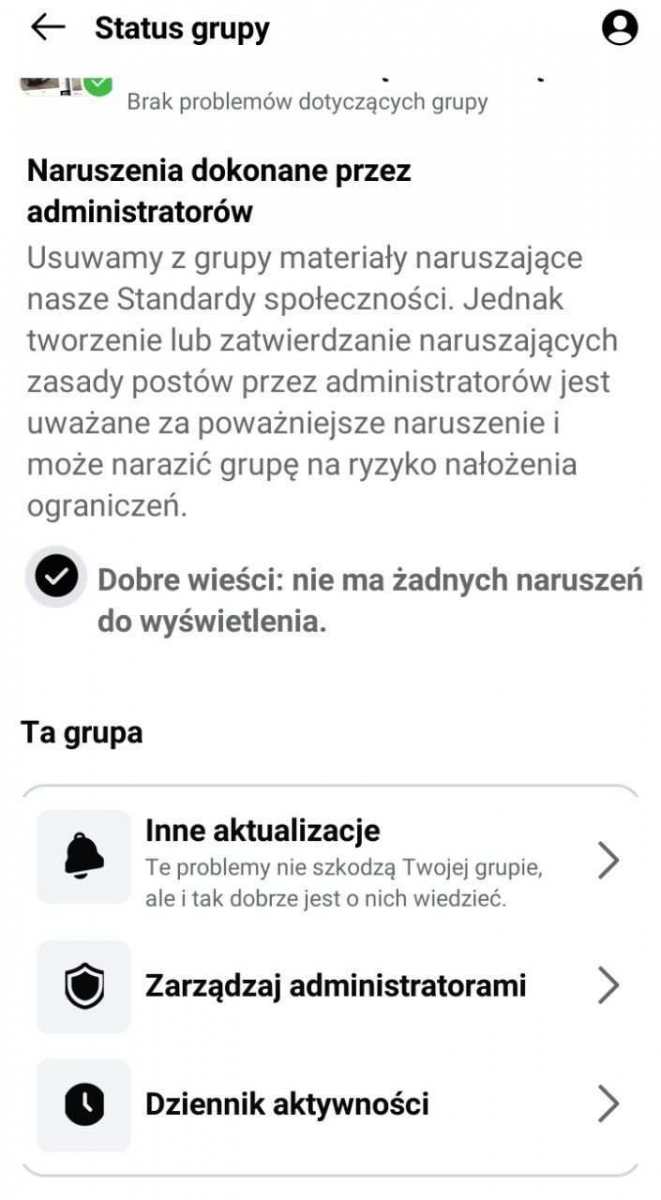Viewport: 661px width, 1200px height.
Task: Go back from Status grupy
Action: (47, 29)
